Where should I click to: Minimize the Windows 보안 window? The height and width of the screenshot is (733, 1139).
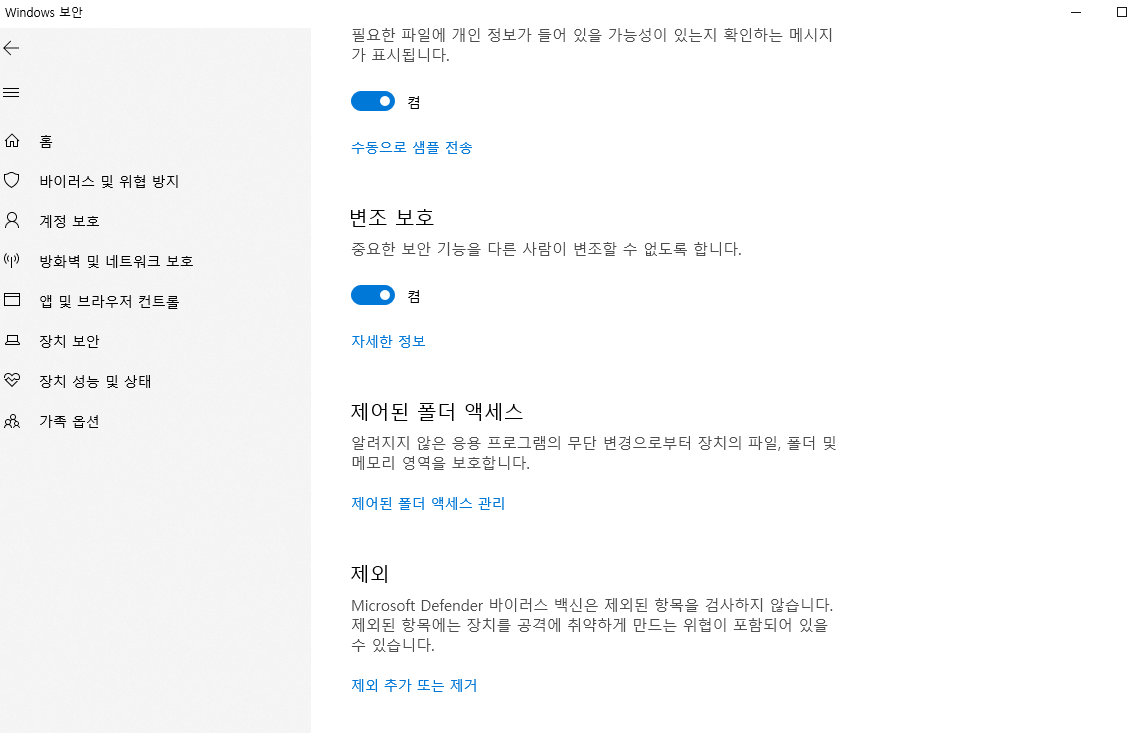point(1076,13)
